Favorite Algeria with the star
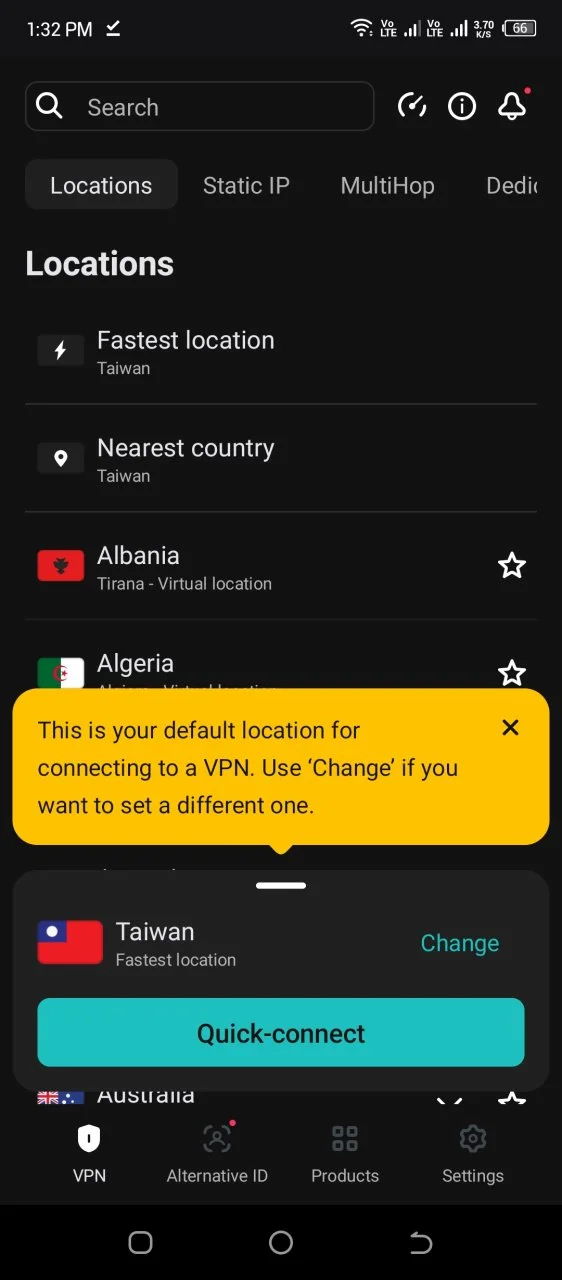Viewport: 562px width, 1280px height. pos(512,672)
